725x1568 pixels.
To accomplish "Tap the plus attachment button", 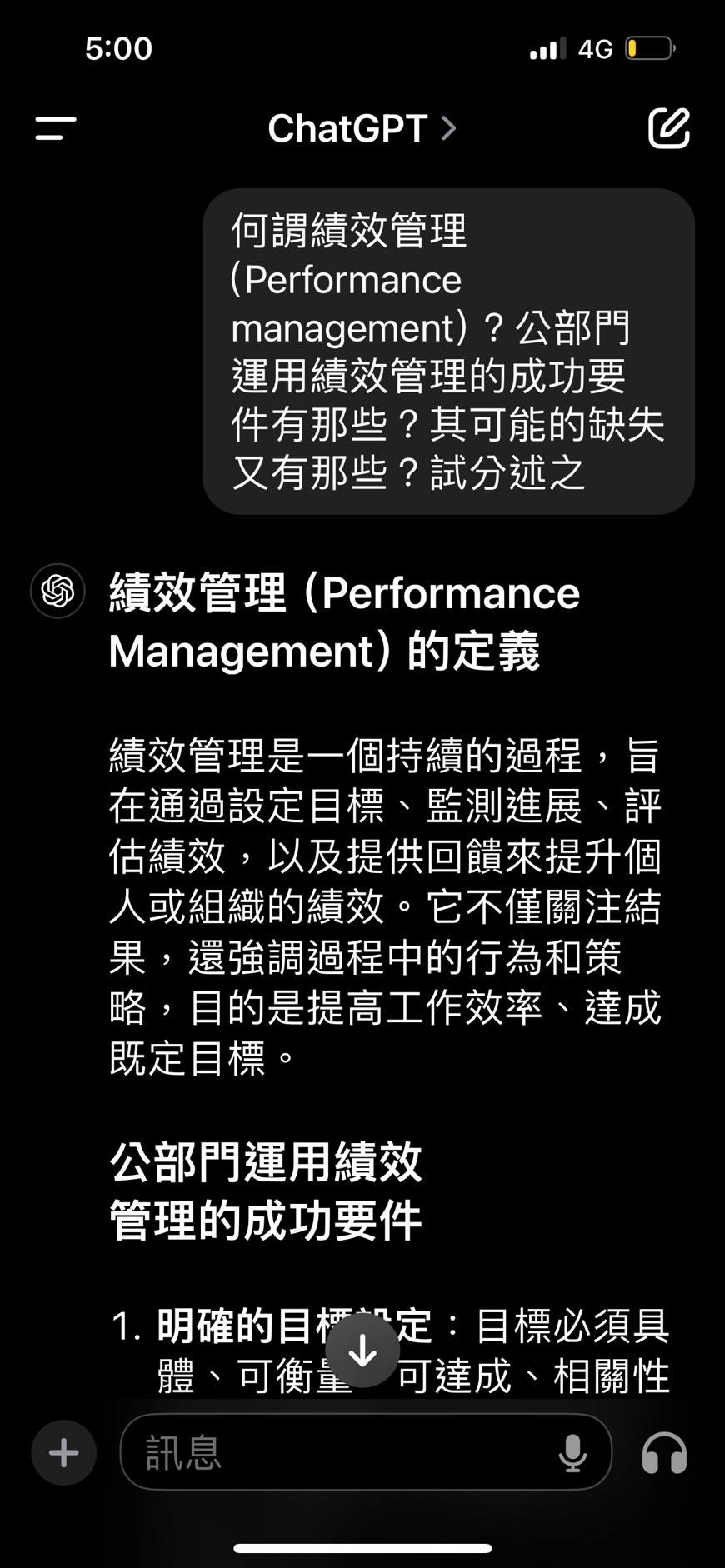I will 64,1453.
